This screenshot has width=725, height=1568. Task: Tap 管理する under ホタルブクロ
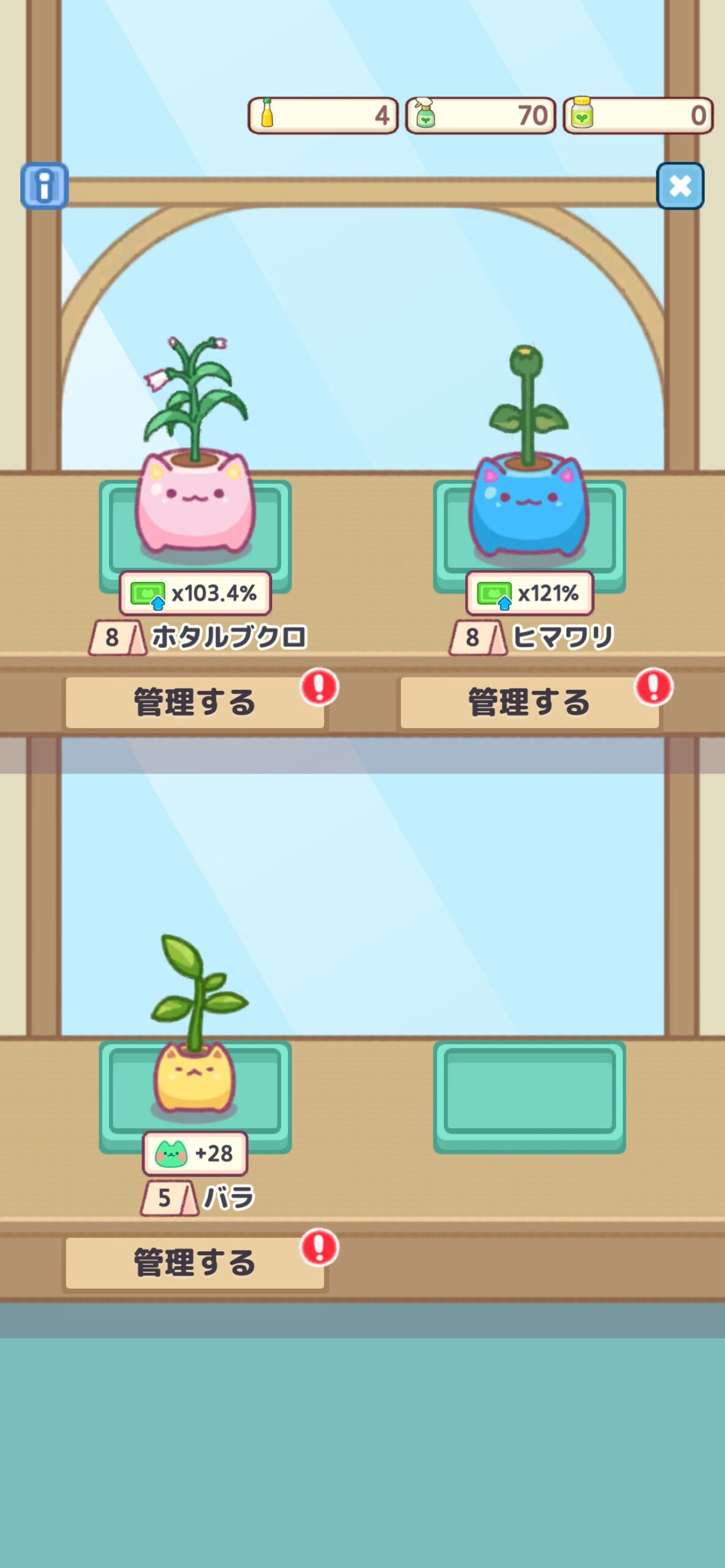pos(195,702)
